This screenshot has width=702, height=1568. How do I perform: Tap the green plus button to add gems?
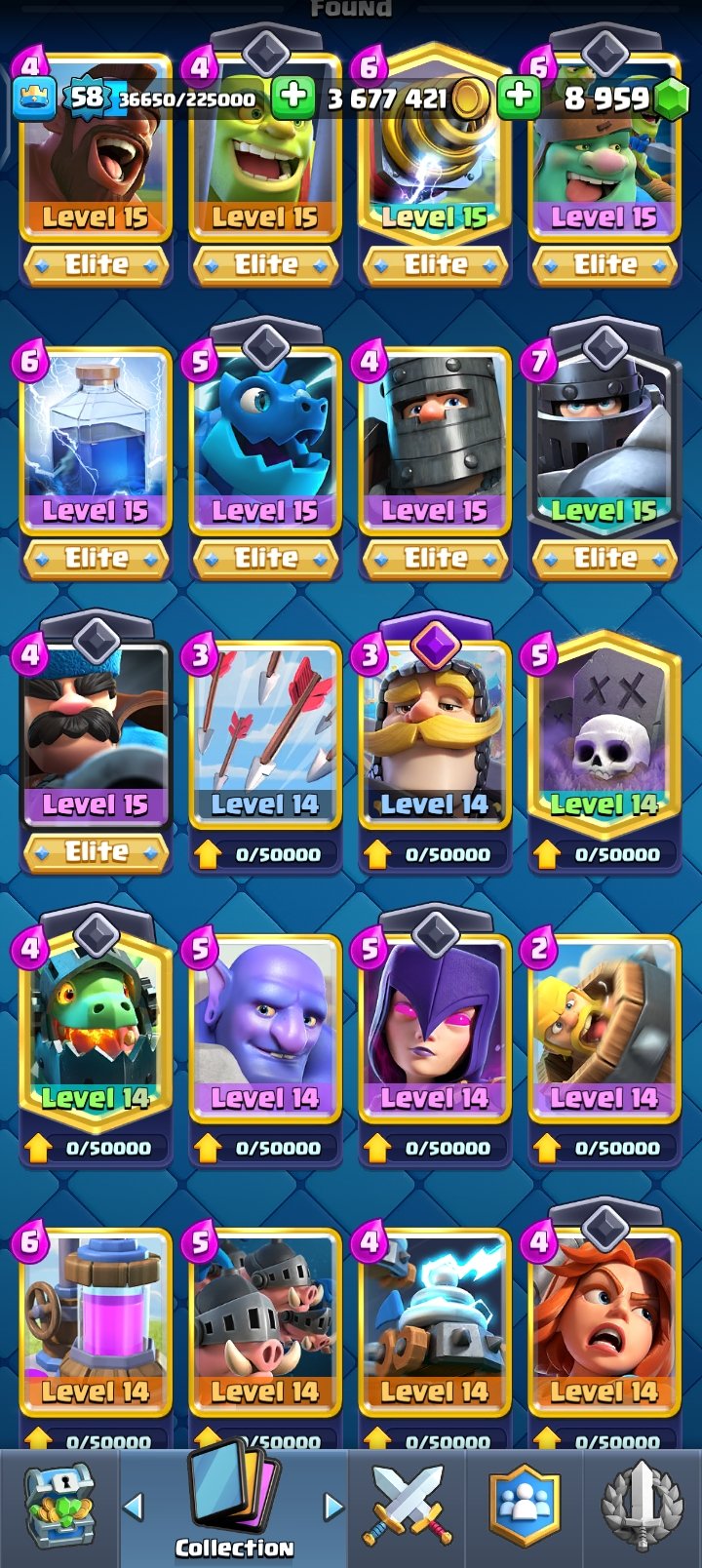click(519, 98)
